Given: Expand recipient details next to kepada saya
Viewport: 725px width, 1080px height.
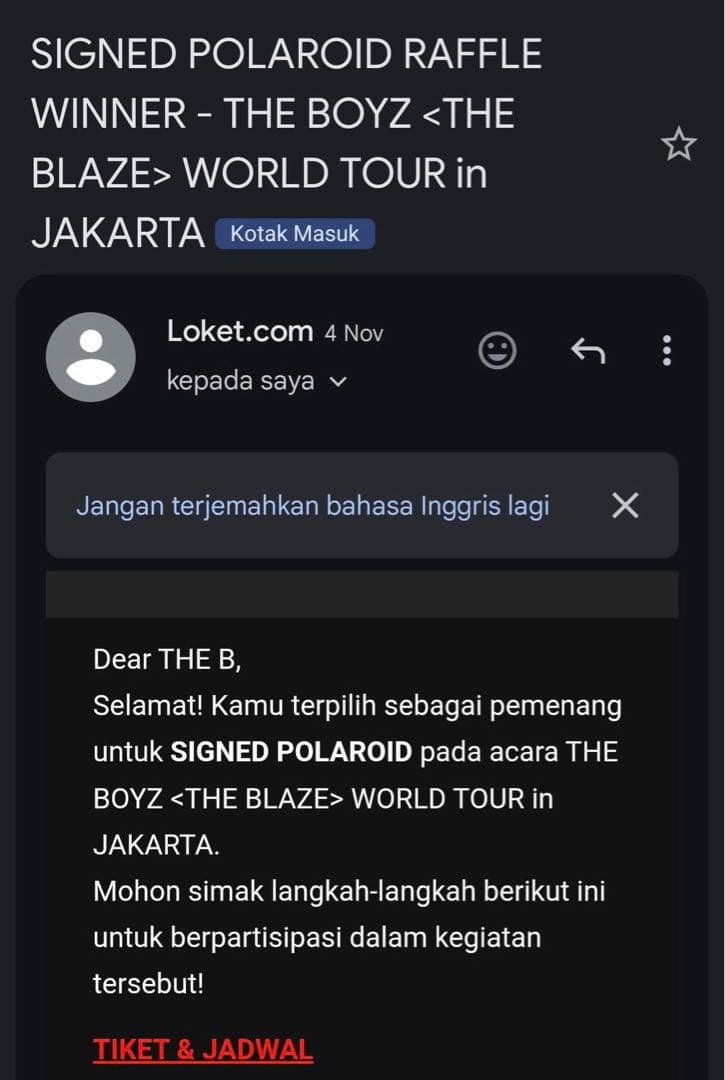Looking at the screenshot, I should click(x=337, y=382).
